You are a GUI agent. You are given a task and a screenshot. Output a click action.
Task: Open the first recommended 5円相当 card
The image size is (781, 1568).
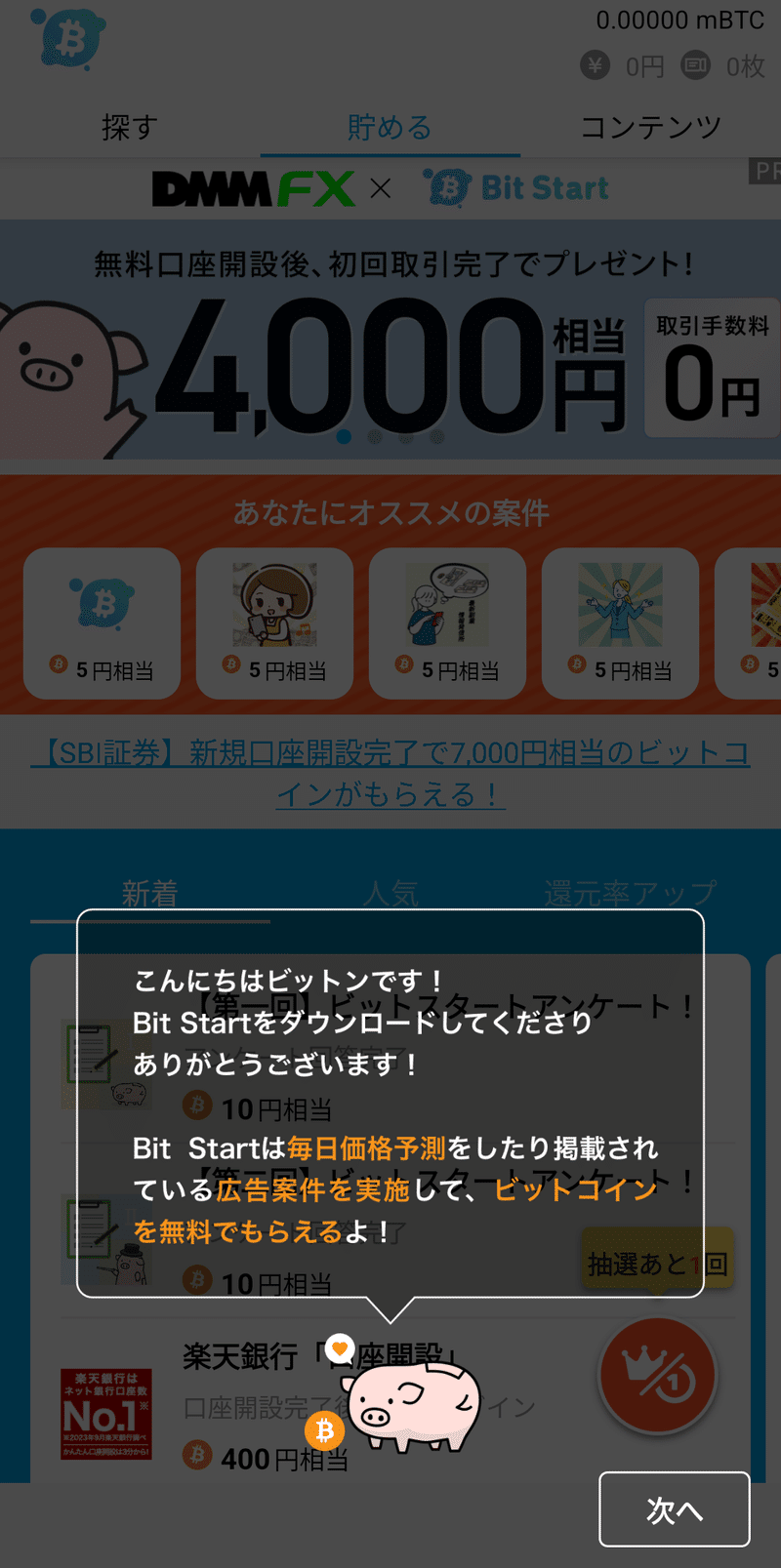coord(102,623)
